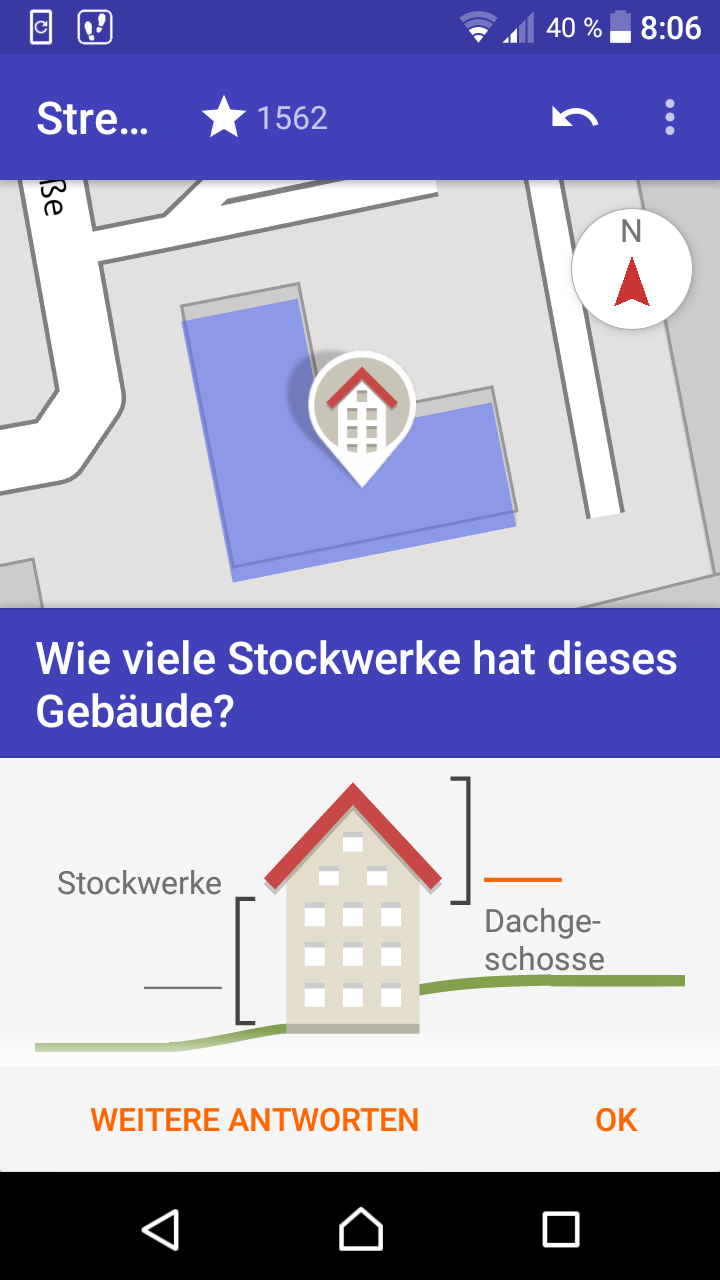Open Weitere Antworten options
Image resolution: width=720 pixels, height=1280 pixels.
255,1119
